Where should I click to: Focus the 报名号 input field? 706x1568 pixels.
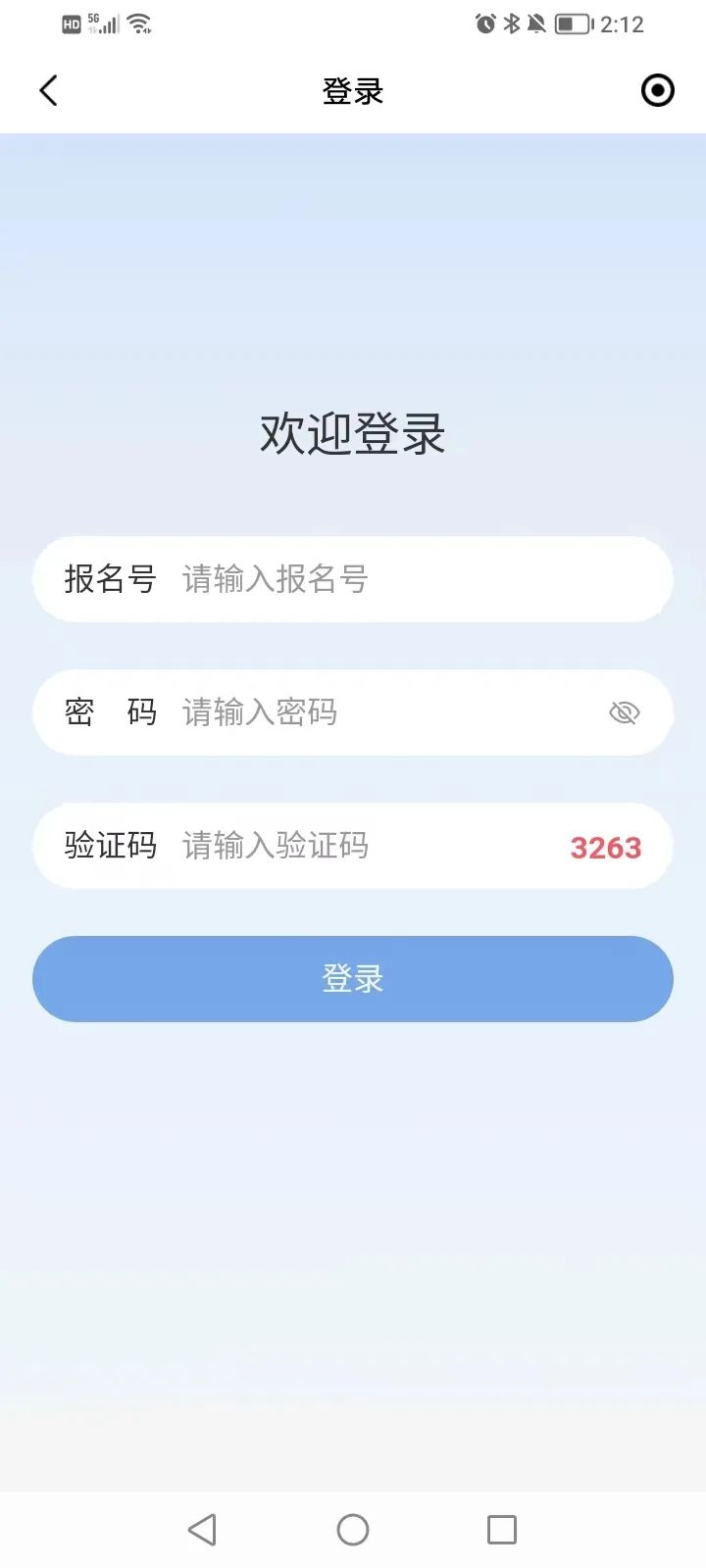click(x=392, y=579)
